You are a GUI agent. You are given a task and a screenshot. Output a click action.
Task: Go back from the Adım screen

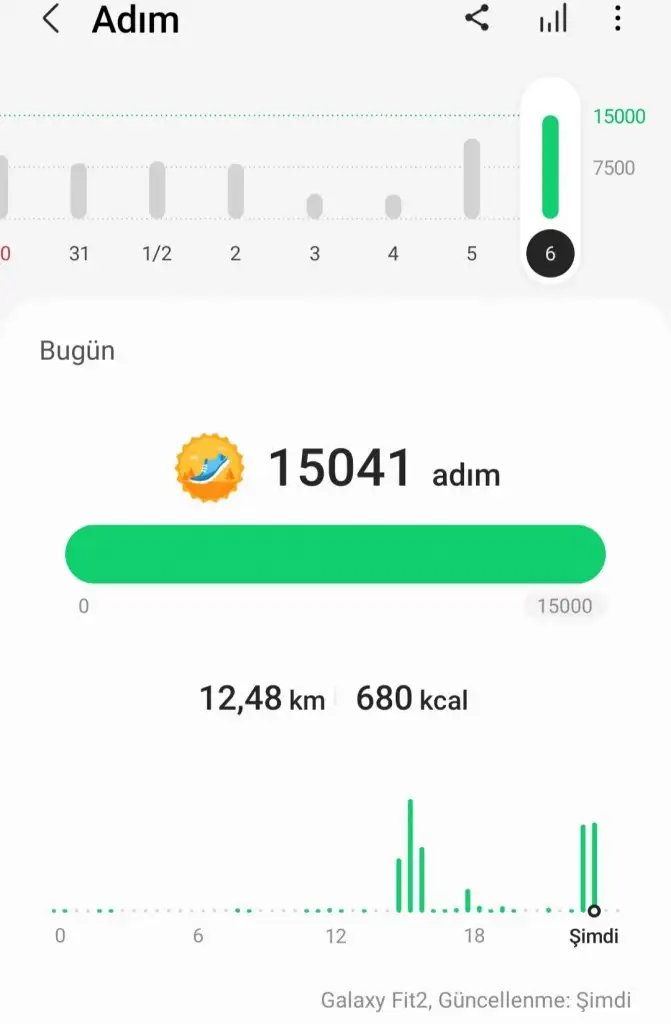tap(51, 19)
